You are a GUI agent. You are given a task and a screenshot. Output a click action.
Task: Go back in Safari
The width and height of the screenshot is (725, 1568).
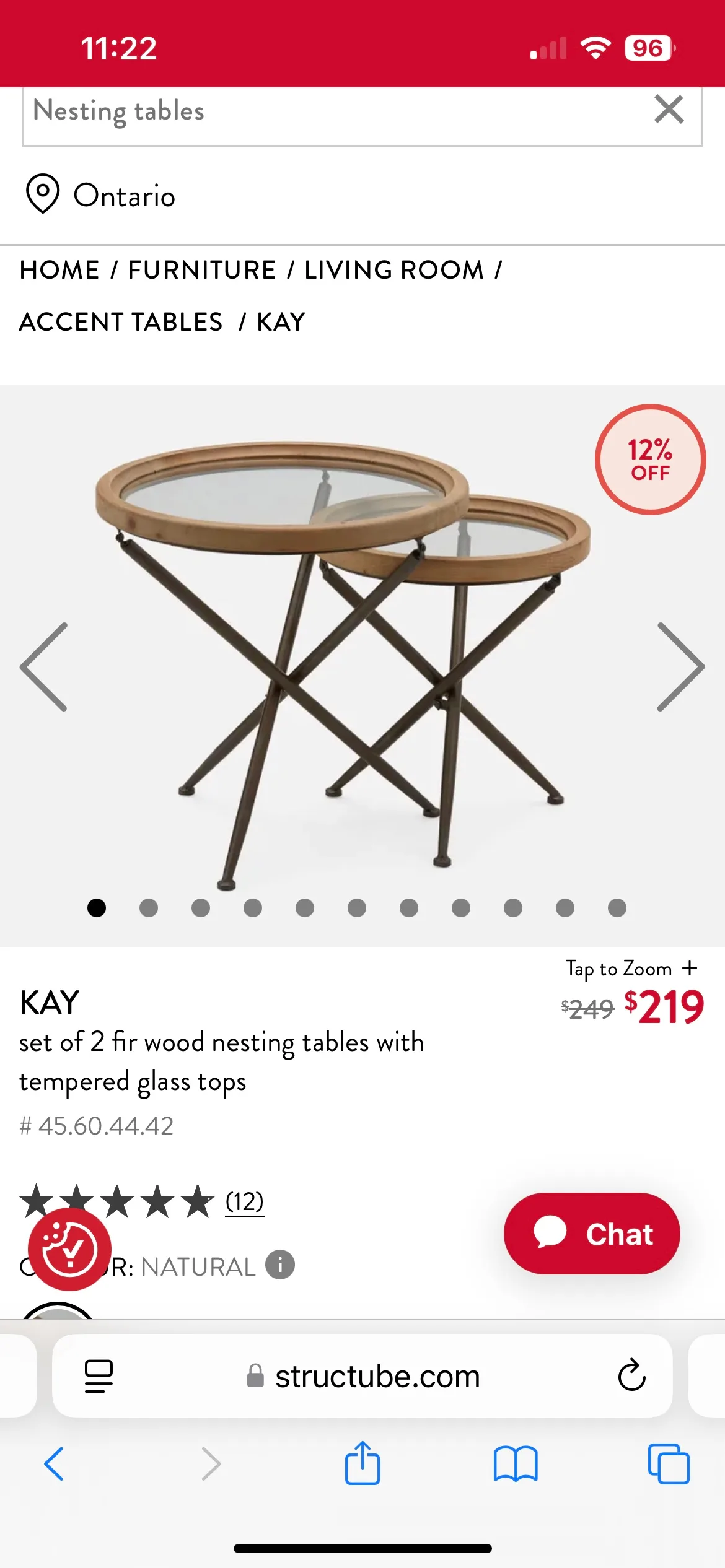click(54, 1464)
